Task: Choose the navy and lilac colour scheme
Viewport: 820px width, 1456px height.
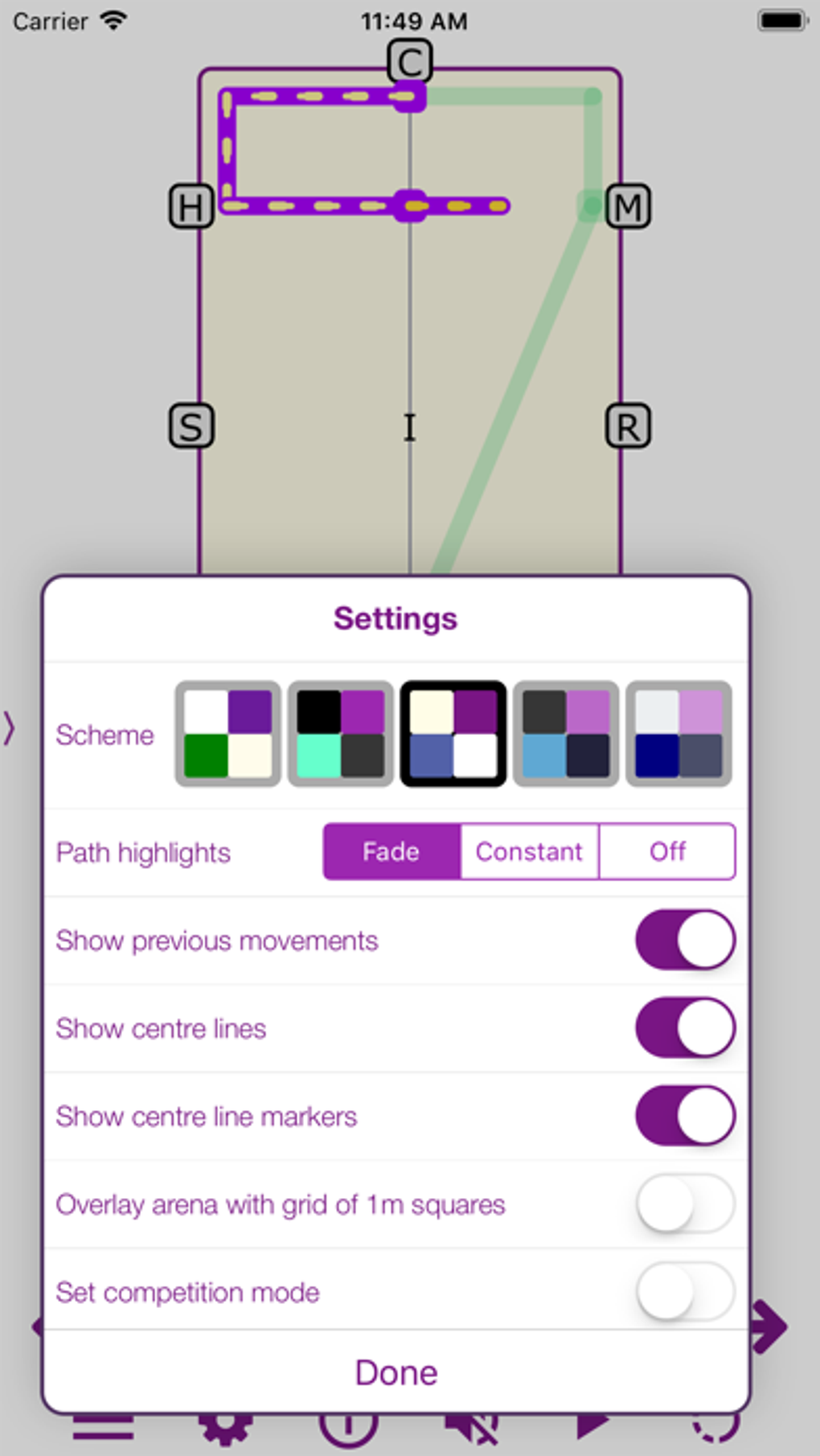Action: (x=679, y=734)
